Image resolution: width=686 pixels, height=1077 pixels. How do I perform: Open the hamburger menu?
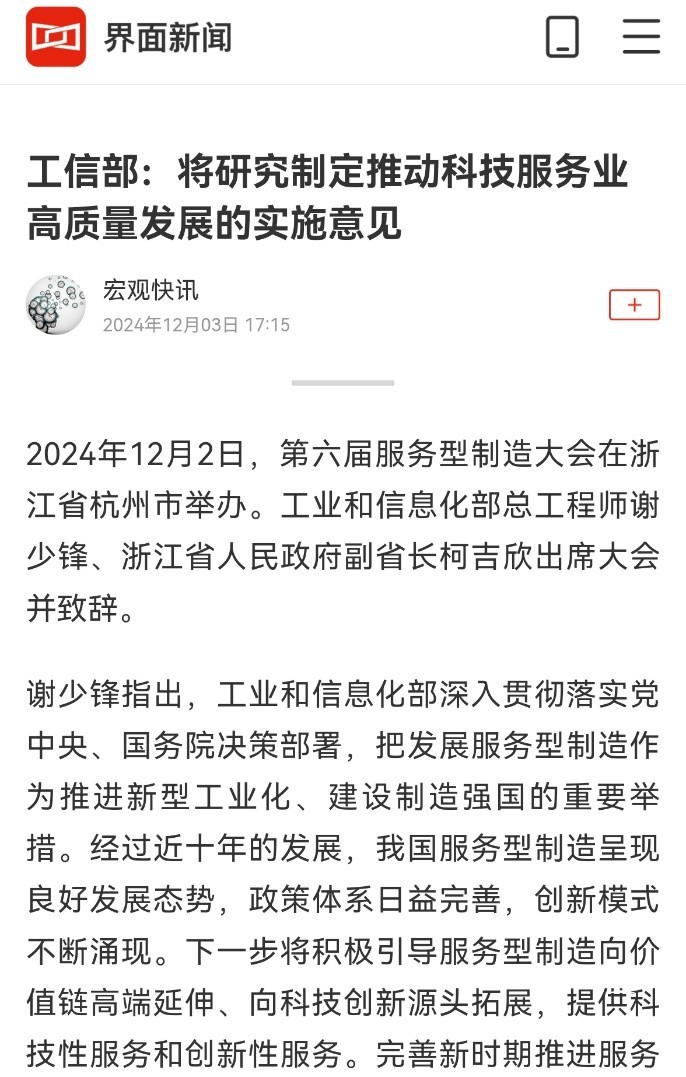tap(641, 36)
